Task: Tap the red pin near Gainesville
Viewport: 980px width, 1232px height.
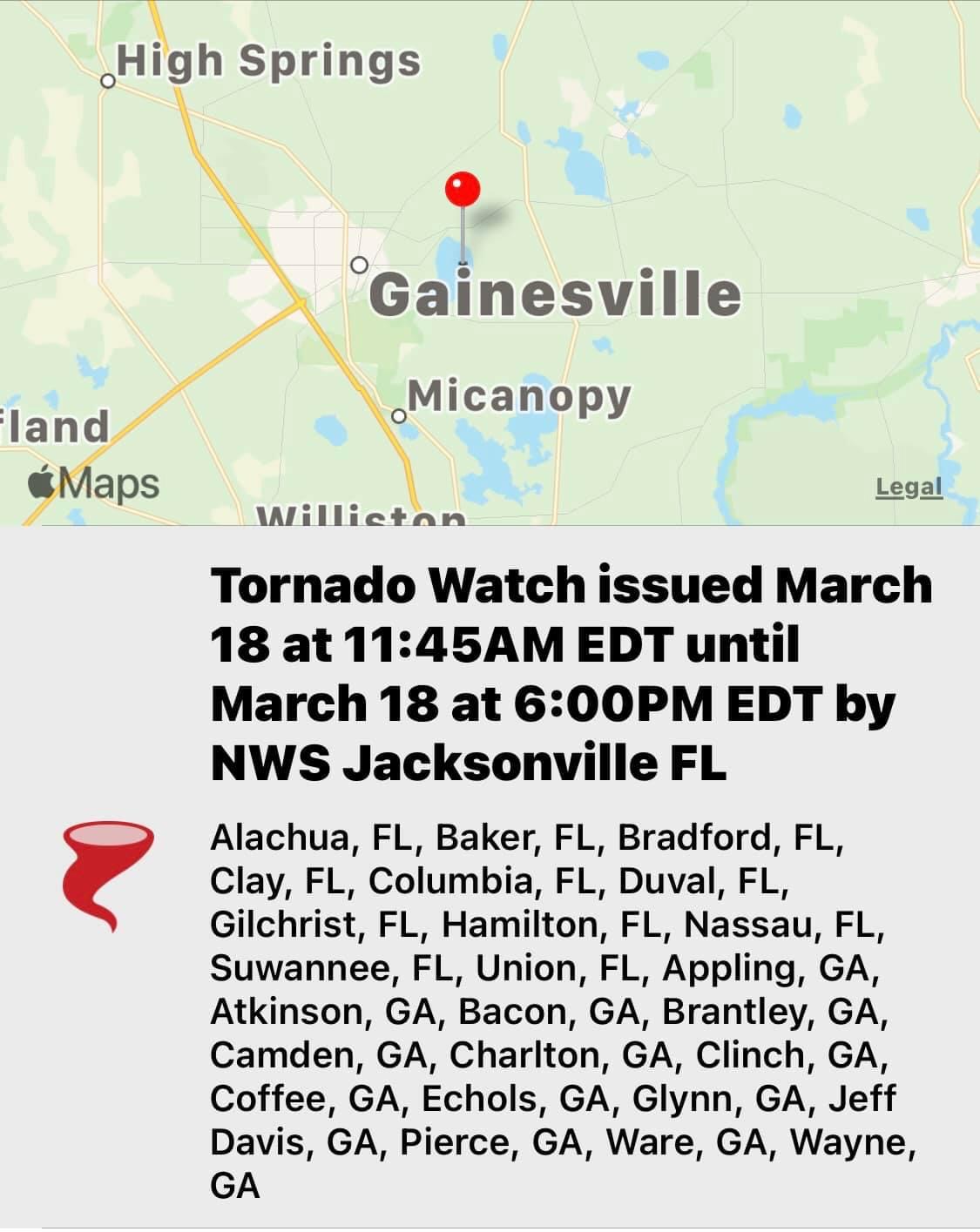Action: 463,190
